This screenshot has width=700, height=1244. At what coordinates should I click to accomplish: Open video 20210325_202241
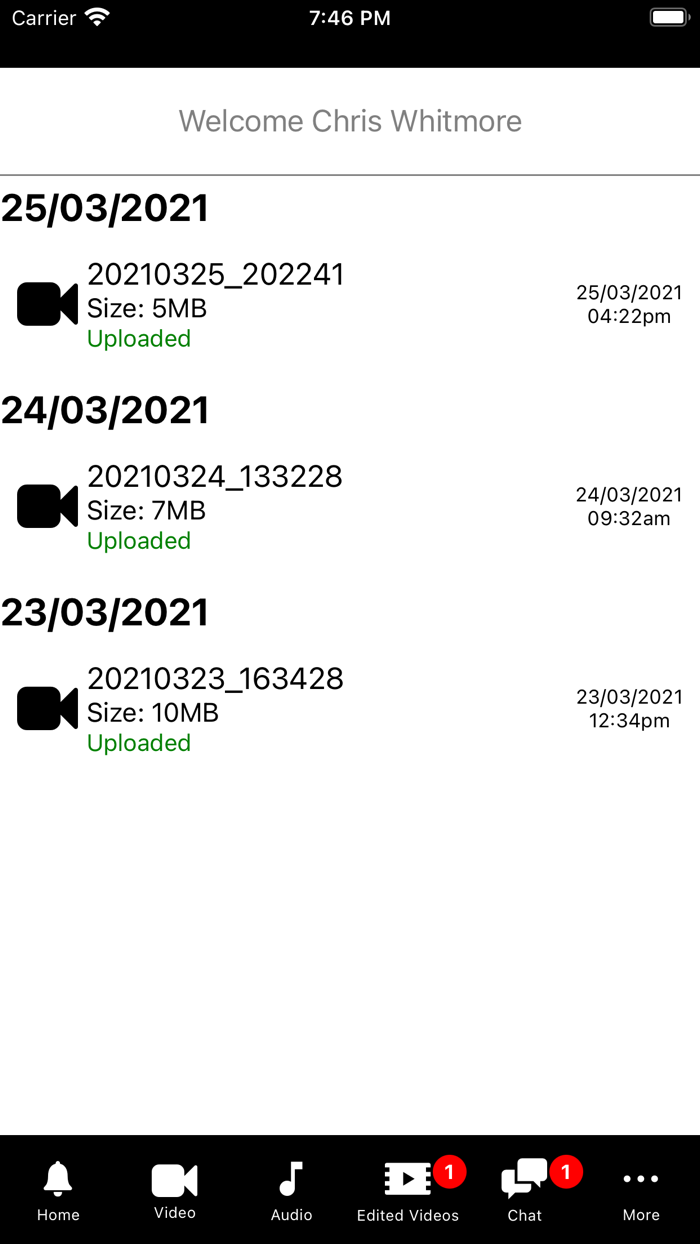(350, 305)
